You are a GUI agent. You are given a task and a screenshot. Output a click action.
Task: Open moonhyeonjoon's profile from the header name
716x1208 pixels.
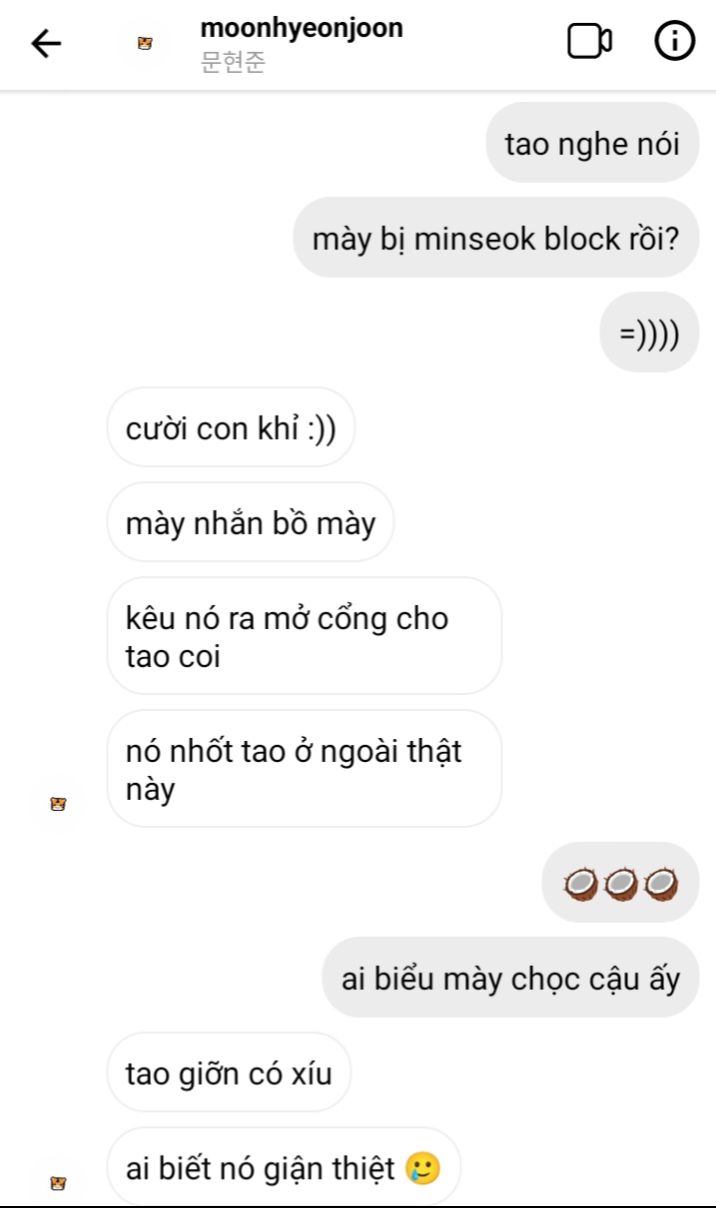click(x=301, y=28)
